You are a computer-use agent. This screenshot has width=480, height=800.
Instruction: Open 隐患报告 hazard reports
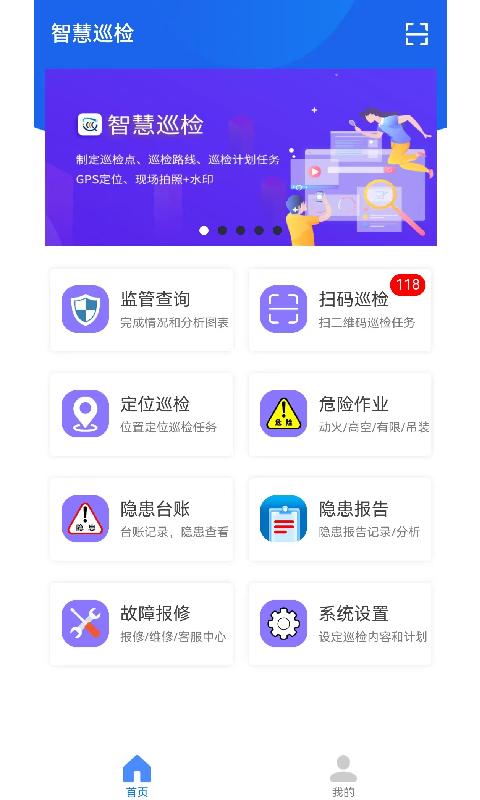340,519
